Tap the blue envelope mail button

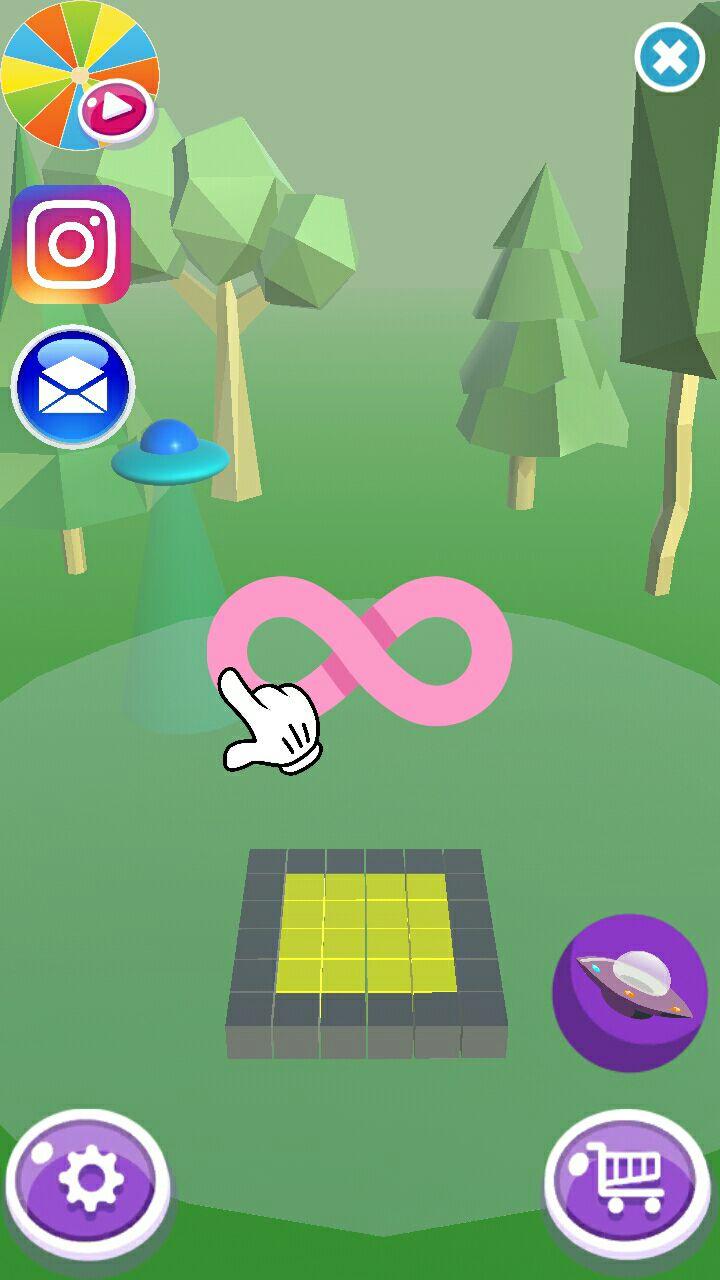tap(73, 387)
